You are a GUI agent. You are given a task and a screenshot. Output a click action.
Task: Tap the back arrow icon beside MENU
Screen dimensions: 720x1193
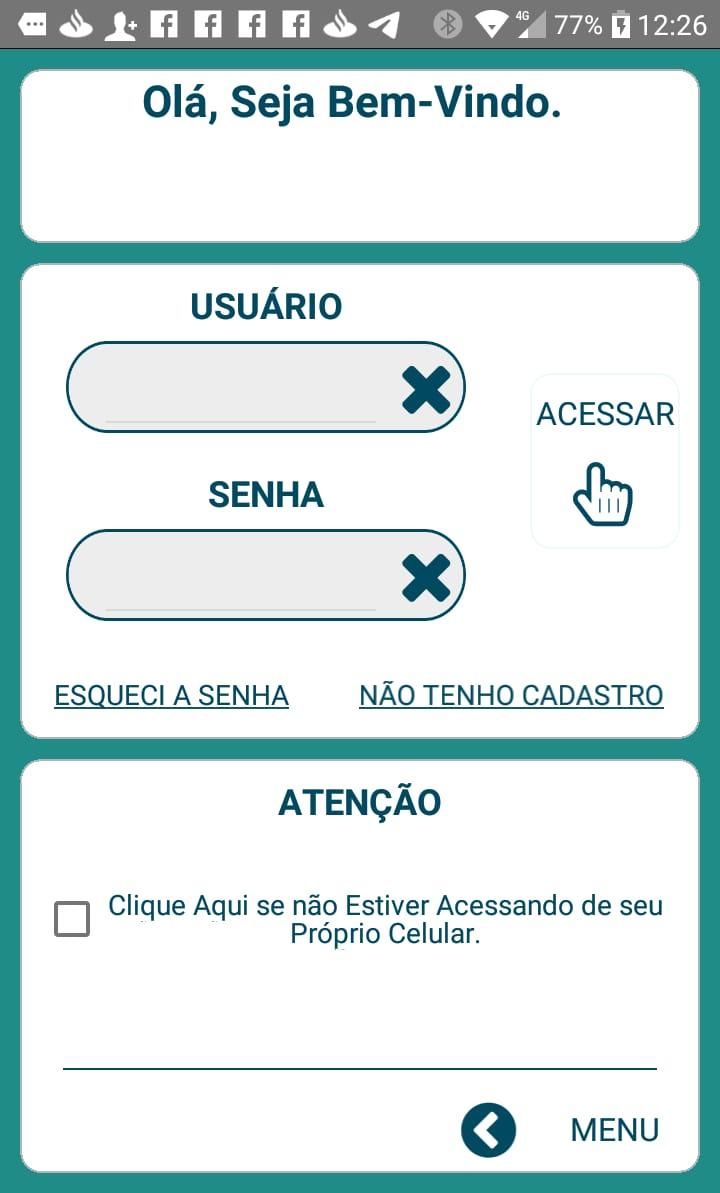[x=489, y=1130]
